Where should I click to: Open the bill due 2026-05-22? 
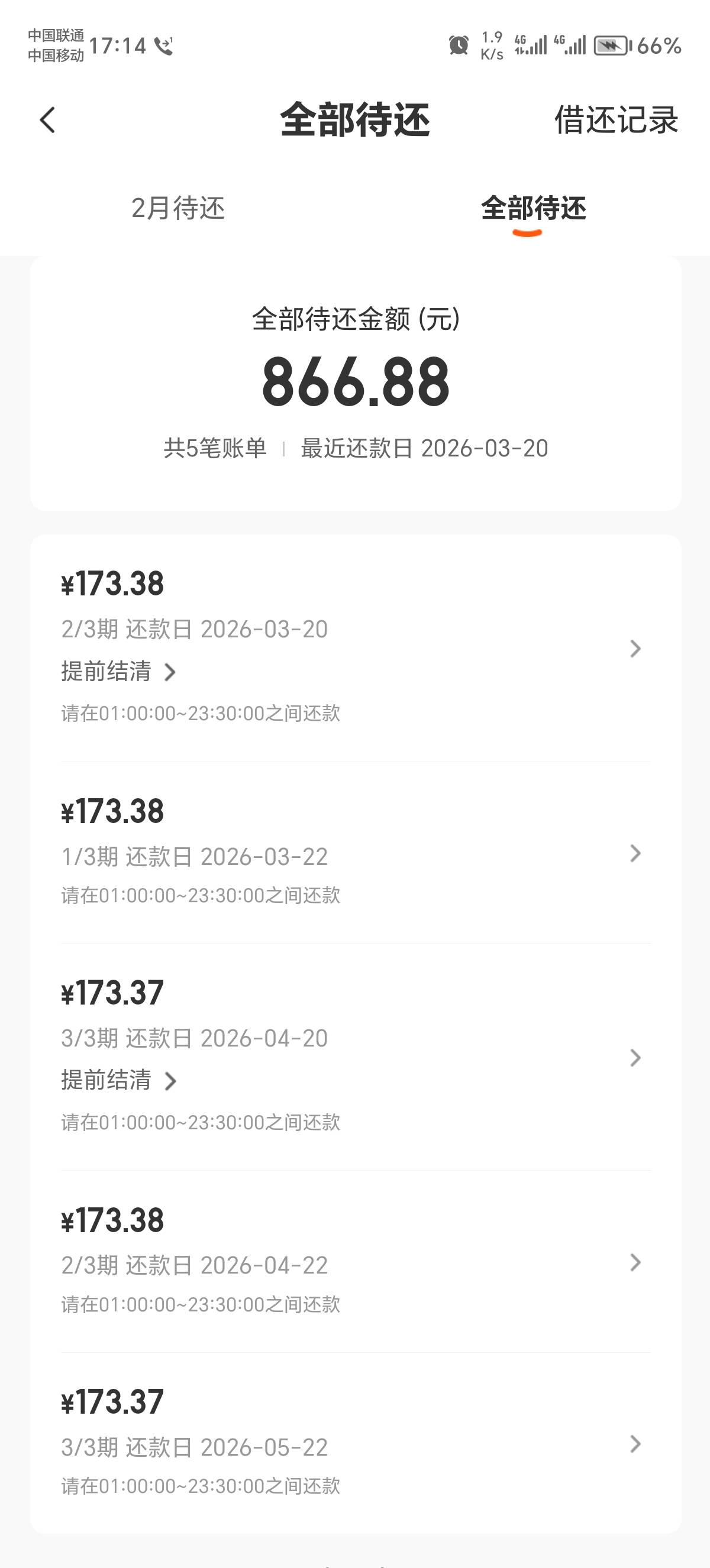[x=356, y=1444]
